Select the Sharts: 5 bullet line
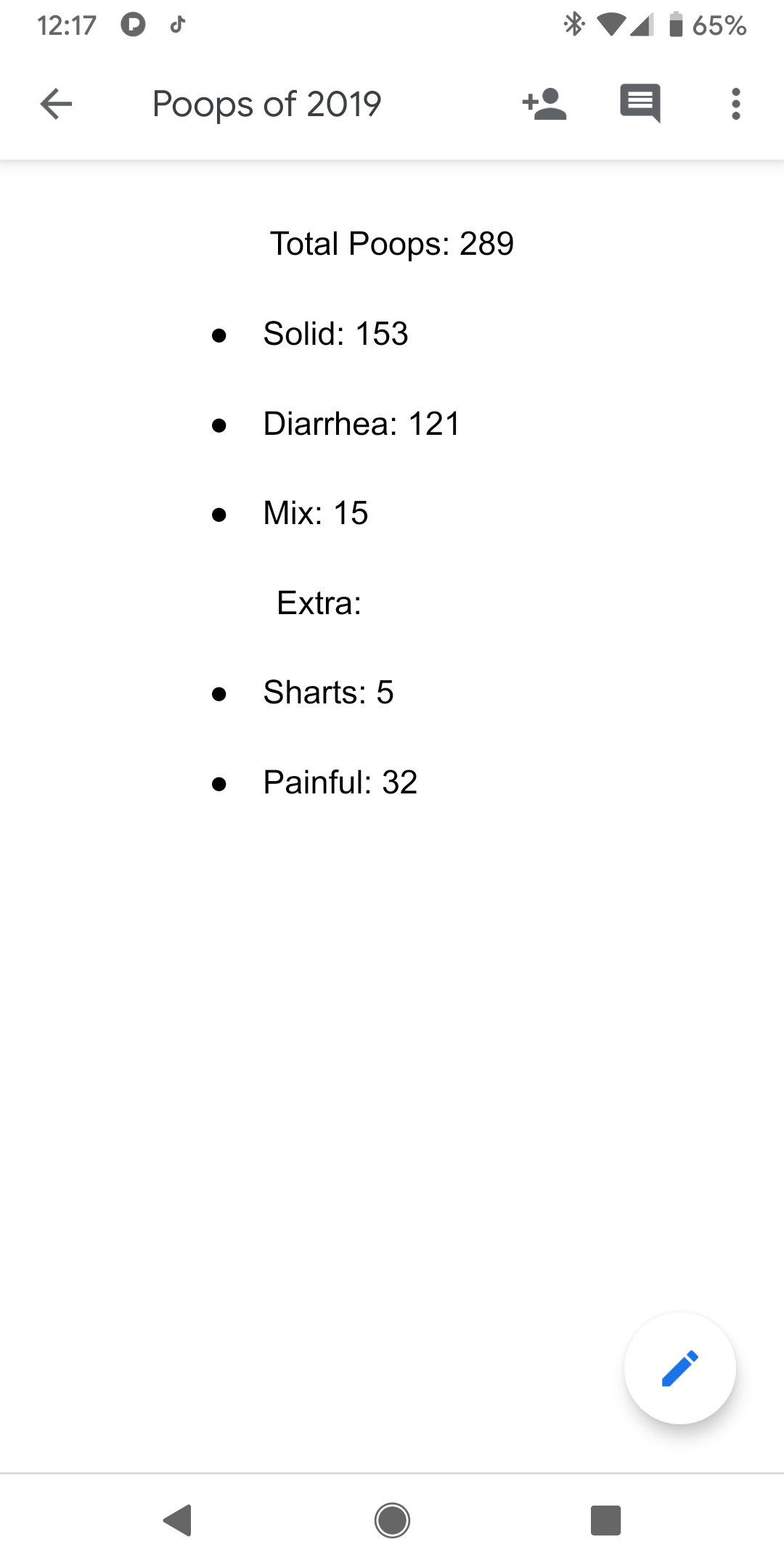This screenshot has height=1568, width=784. click(328, 692)
